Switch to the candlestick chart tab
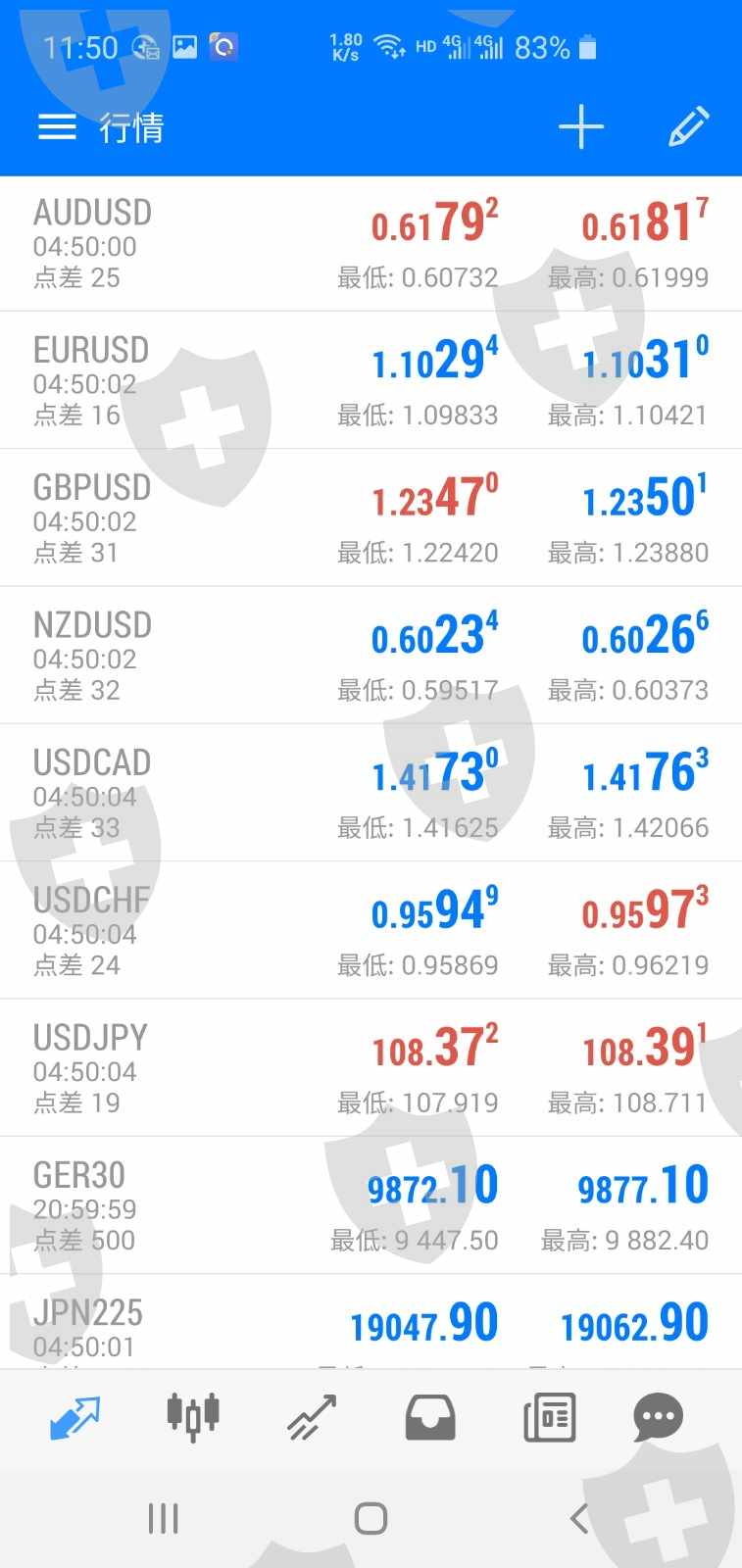This screenshot has height=1568, width=742. point(192,1416)
